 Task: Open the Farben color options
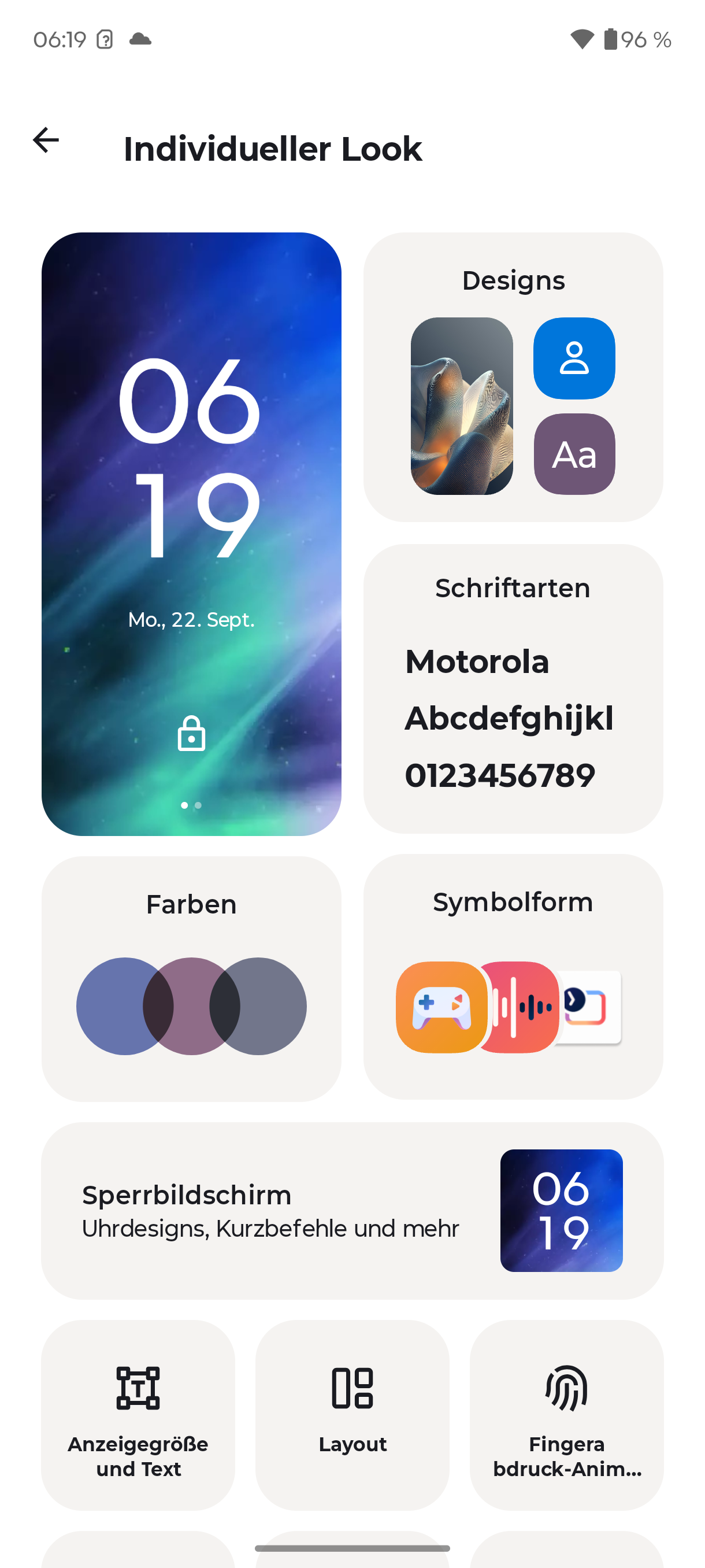pos(191,978)
